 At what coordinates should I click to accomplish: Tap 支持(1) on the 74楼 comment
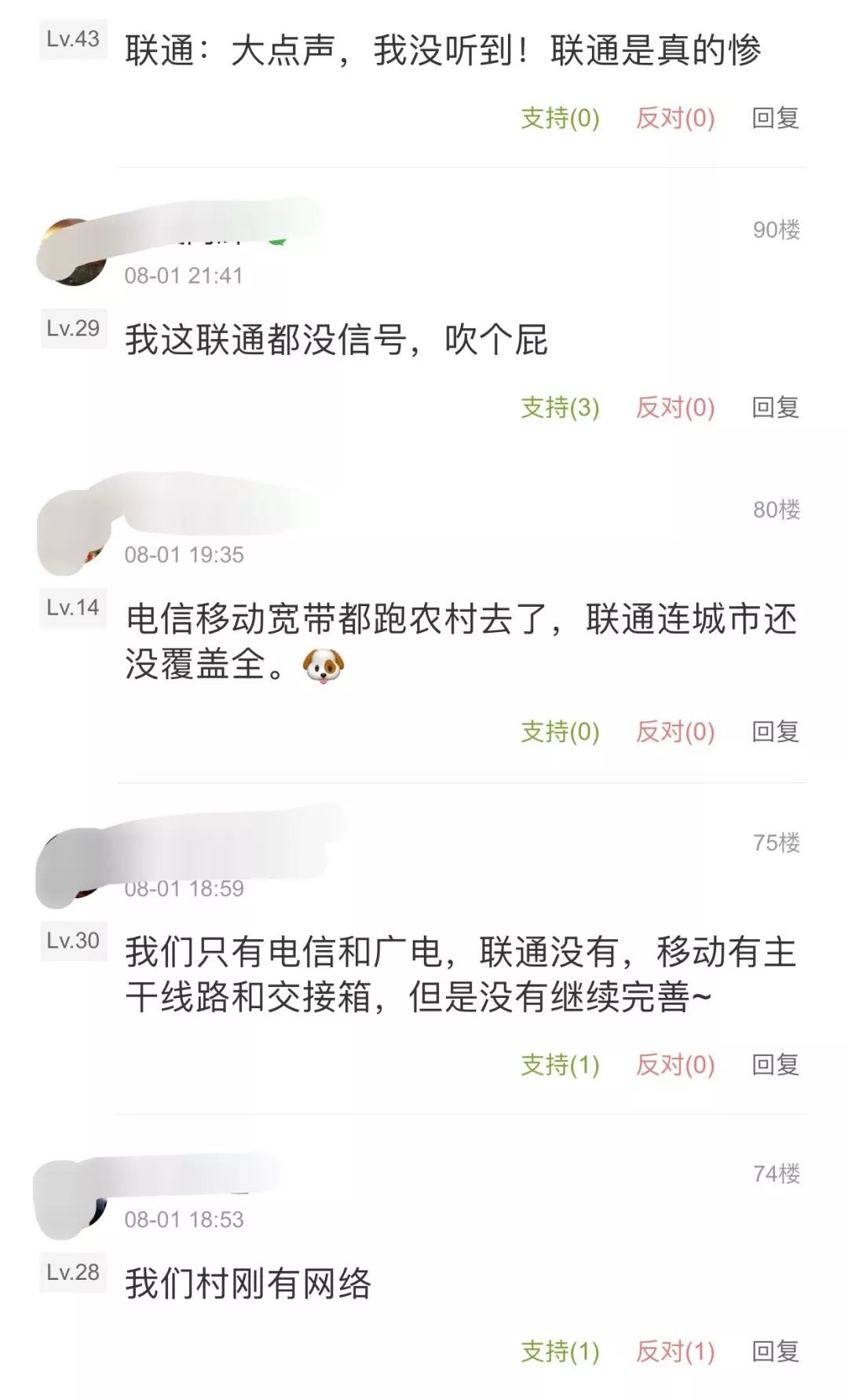pos(560,1351)
